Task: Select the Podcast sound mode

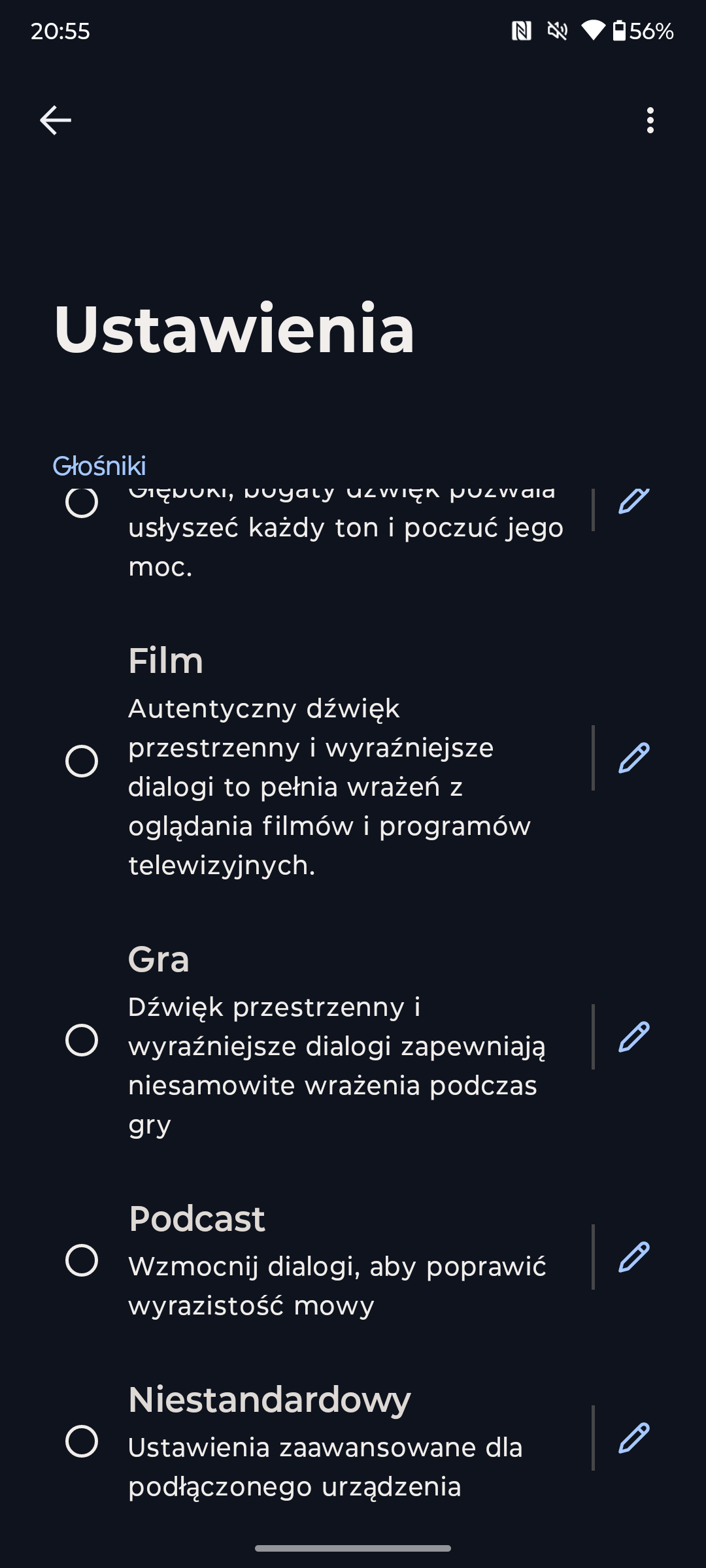Action: (82, 1260)
